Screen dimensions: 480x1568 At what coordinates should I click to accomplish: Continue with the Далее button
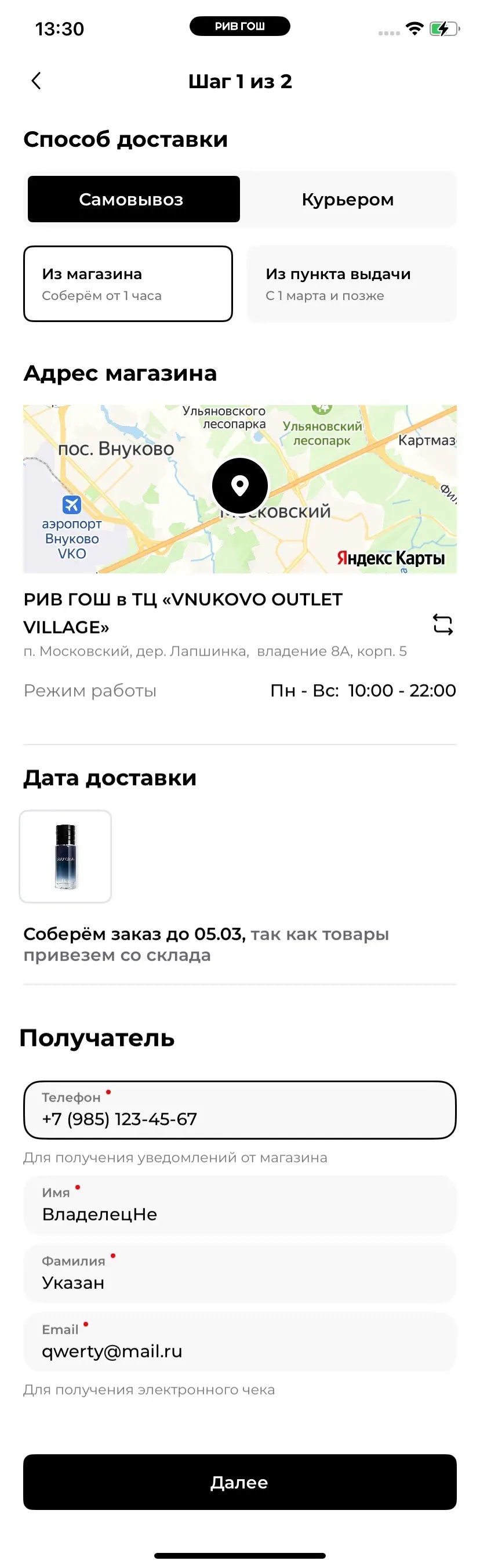pyautogui.click(x=239, y=1482)
